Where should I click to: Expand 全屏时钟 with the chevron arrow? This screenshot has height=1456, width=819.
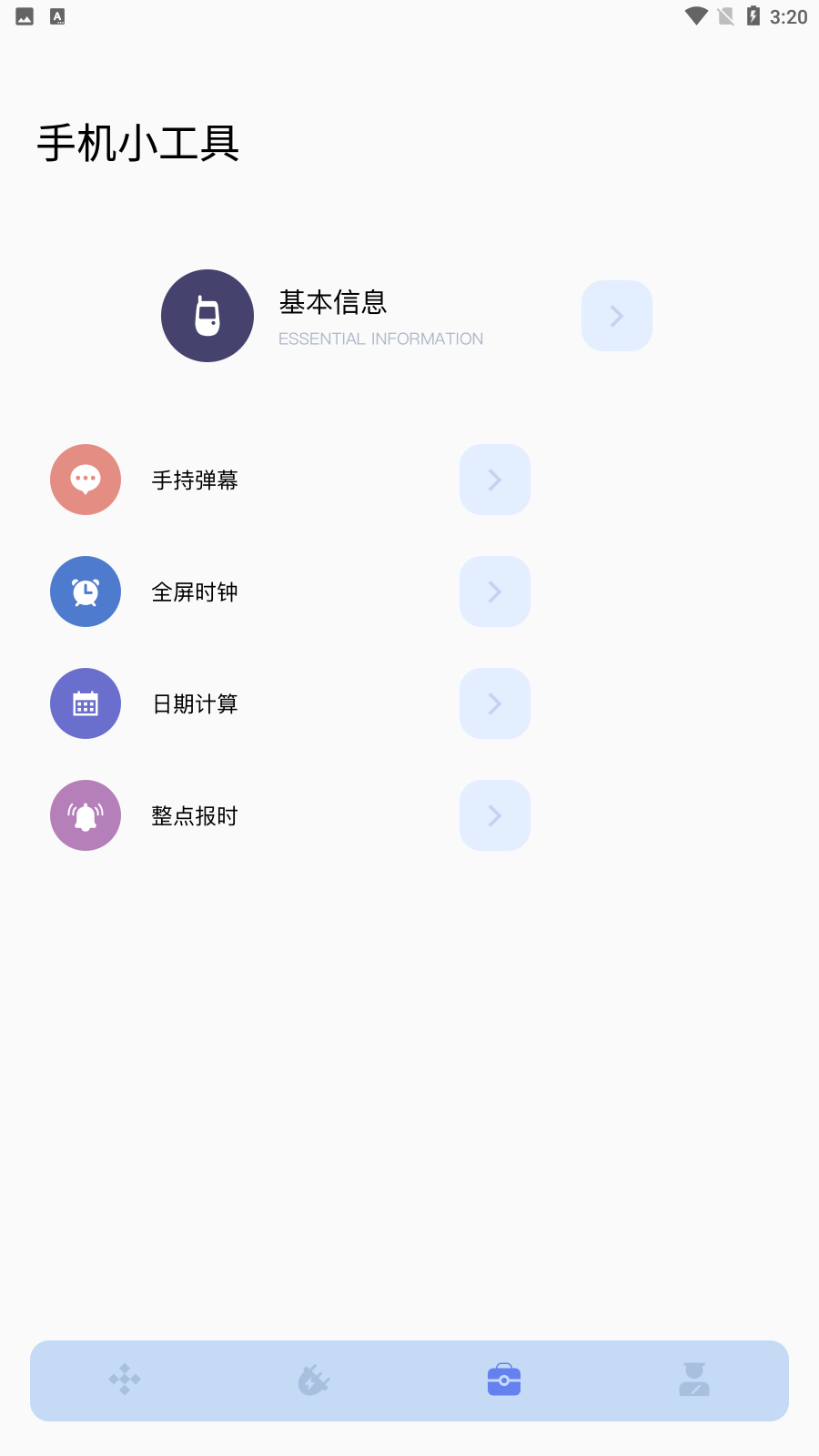point(494,591)
